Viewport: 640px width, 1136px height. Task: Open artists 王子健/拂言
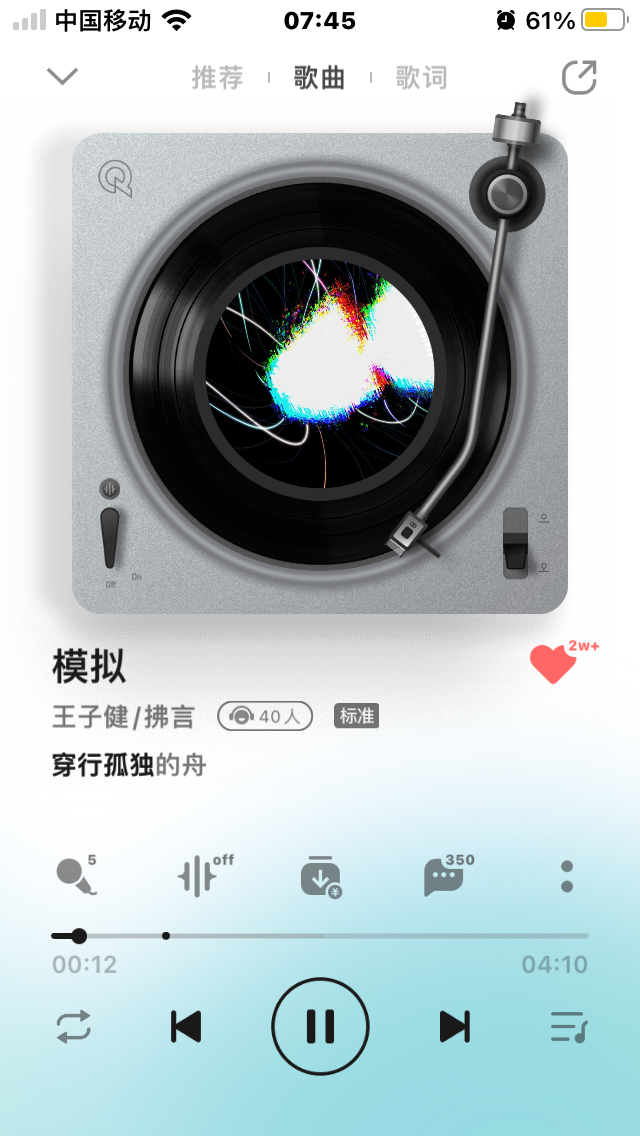[x=123, y=716]
